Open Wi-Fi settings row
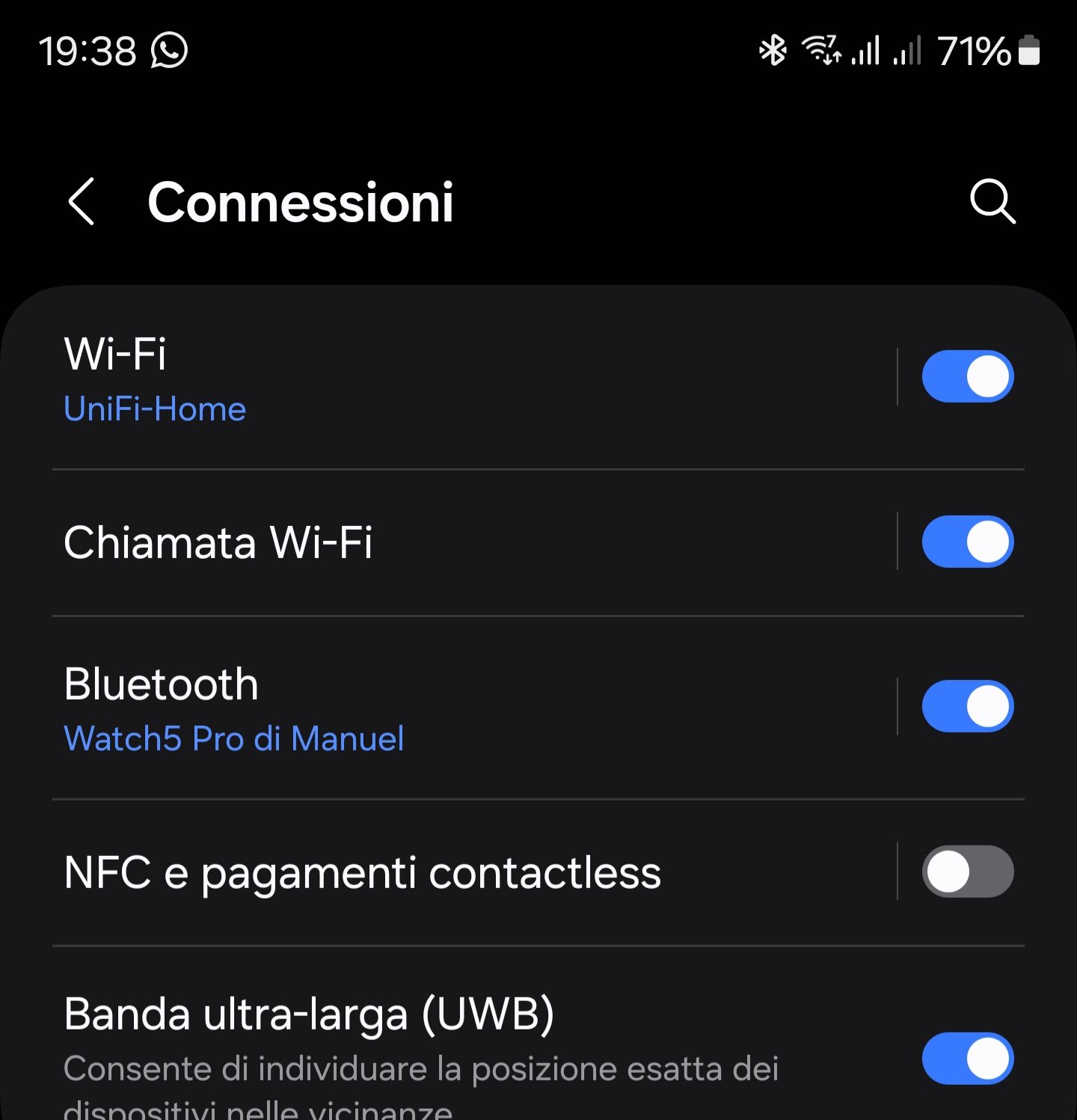 point(449,378)
